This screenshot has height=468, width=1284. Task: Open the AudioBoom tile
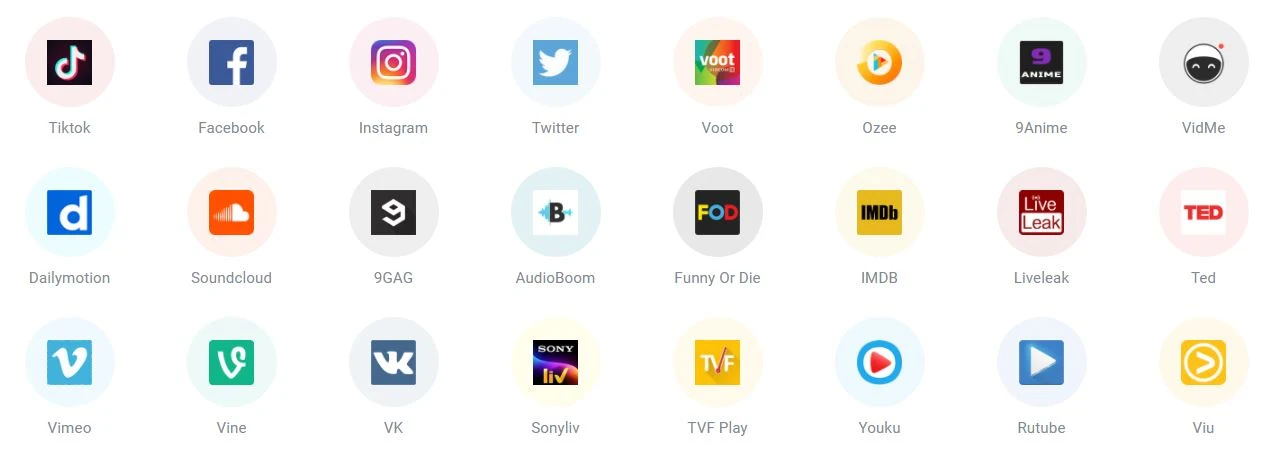tap(555, 213)
